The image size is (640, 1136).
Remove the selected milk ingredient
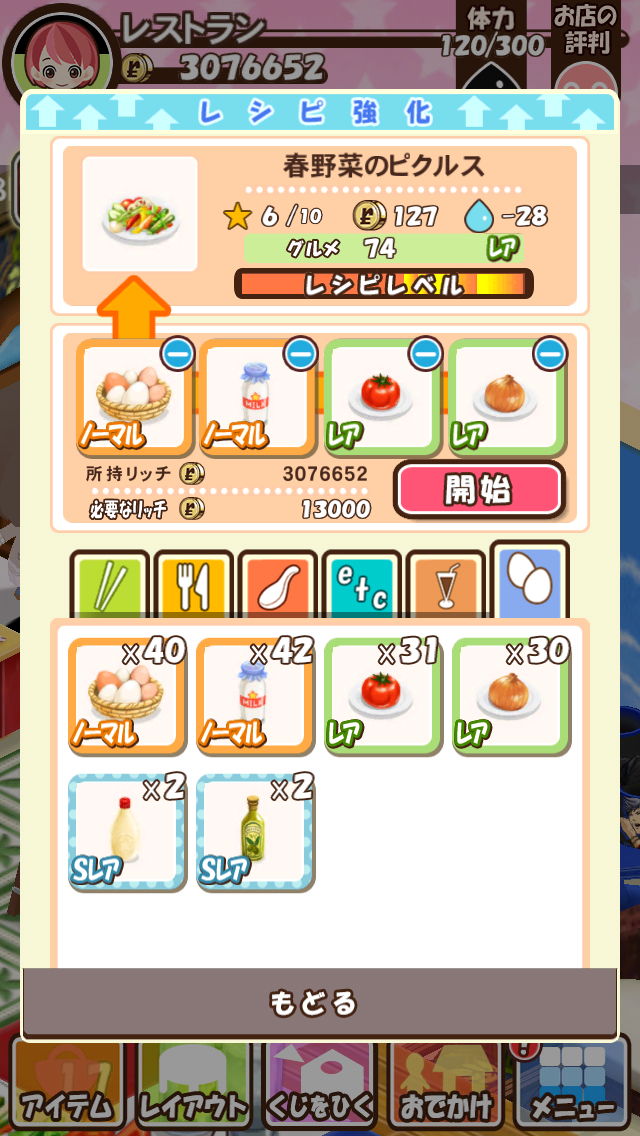(300, 353)
